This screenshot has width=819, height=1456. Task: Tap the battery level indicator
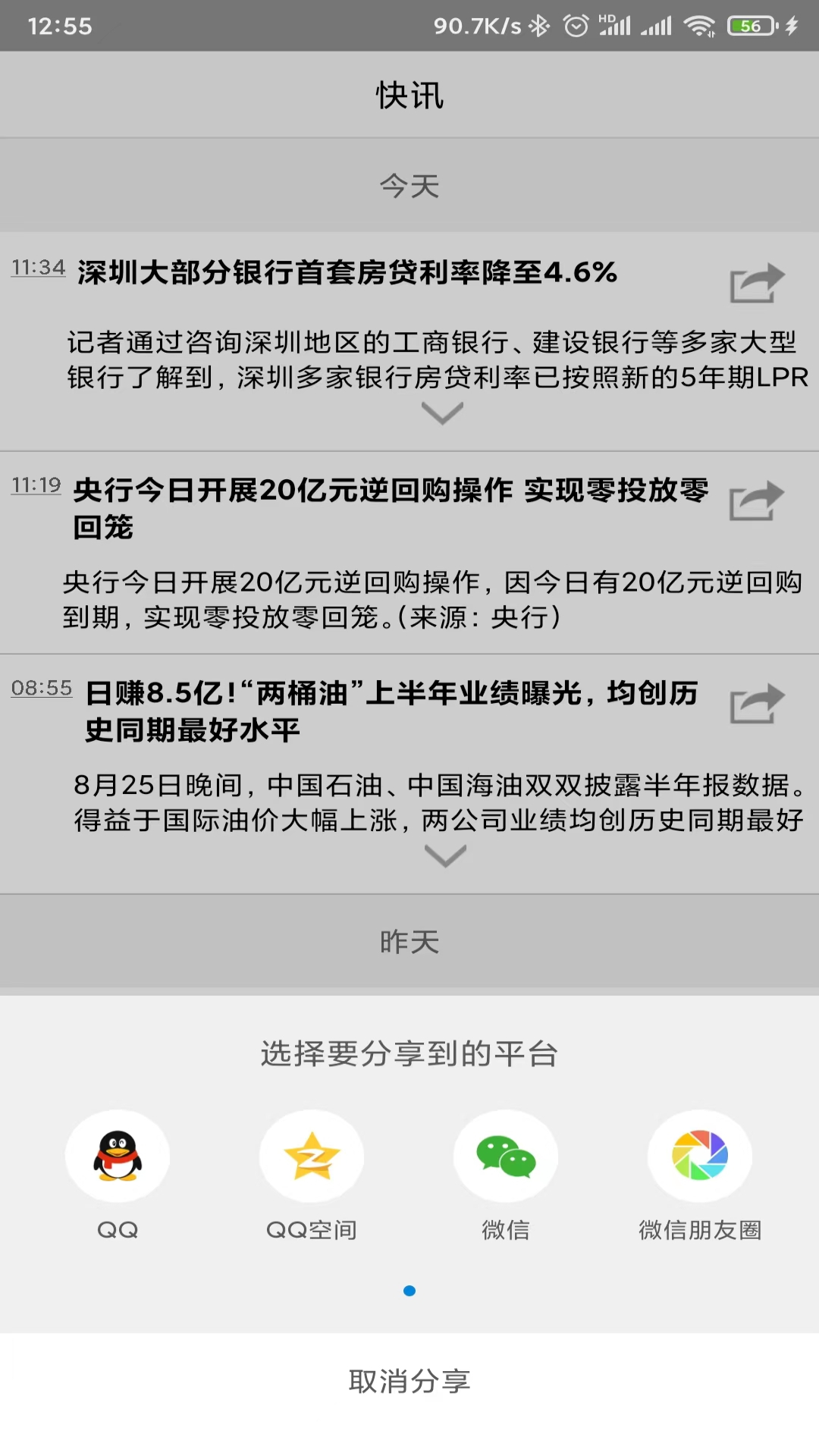749,25
